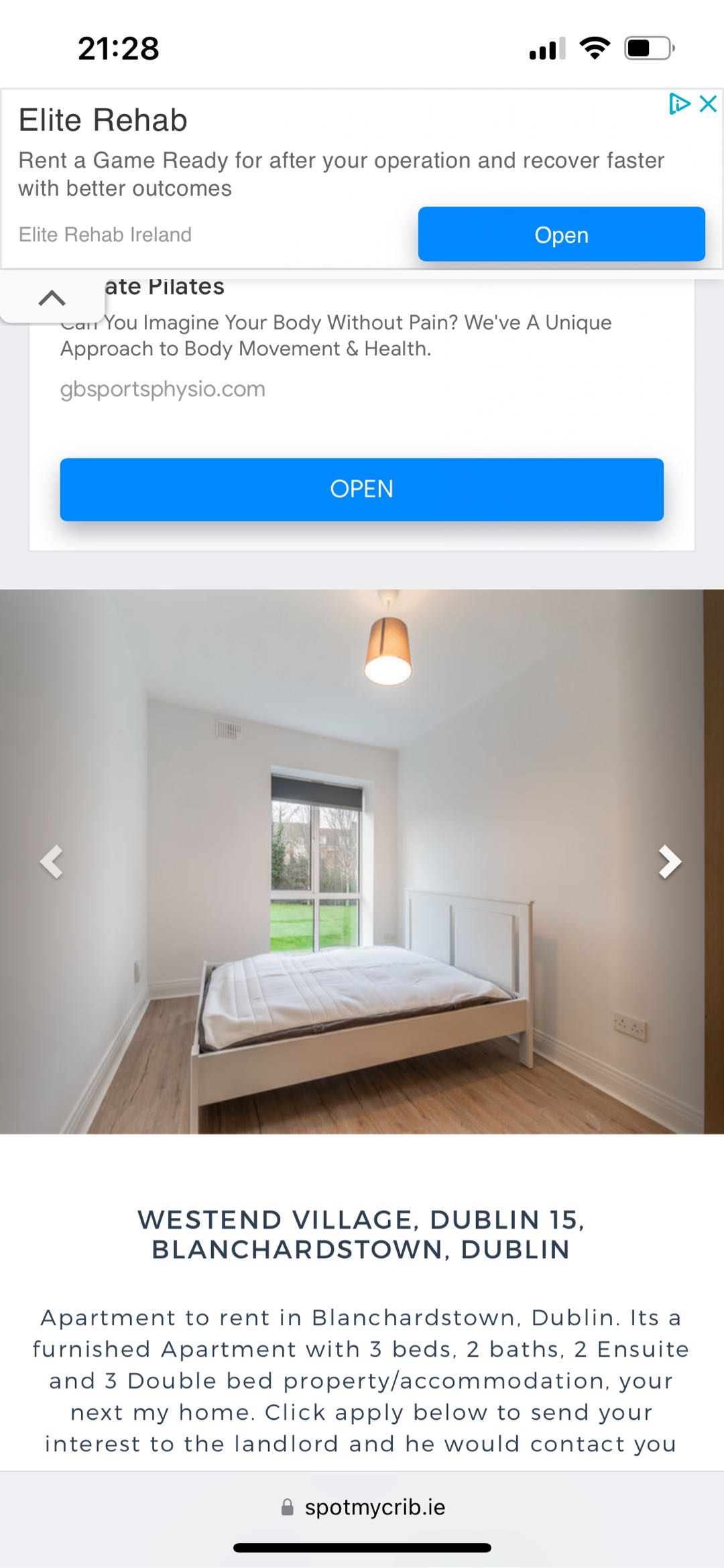Close the Elite Rehab ad banner
724x1568 pixels.
(708, 104)
